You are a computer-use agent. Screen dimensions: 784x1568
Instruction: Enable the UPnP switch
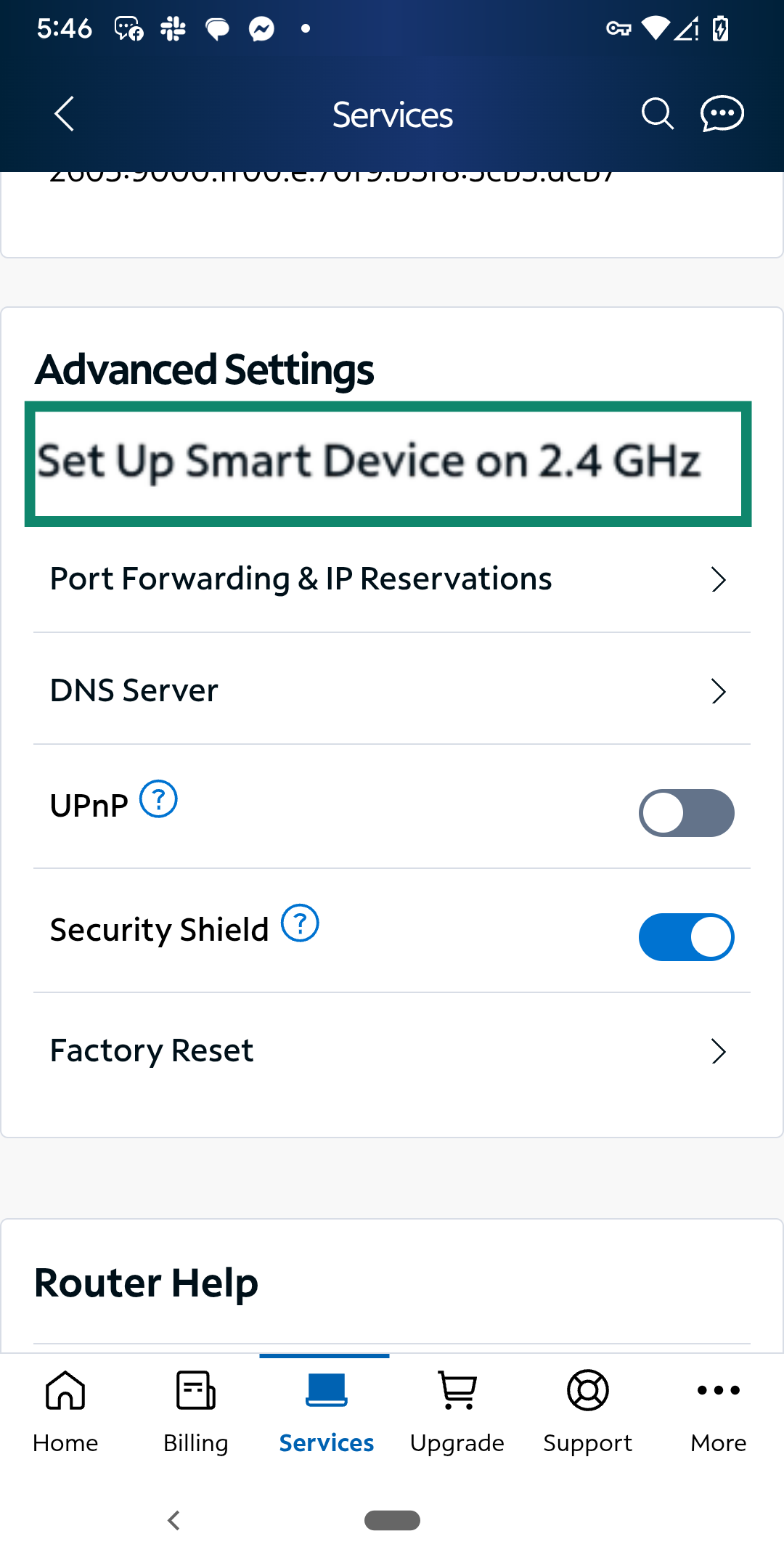[x=686, y=813]
